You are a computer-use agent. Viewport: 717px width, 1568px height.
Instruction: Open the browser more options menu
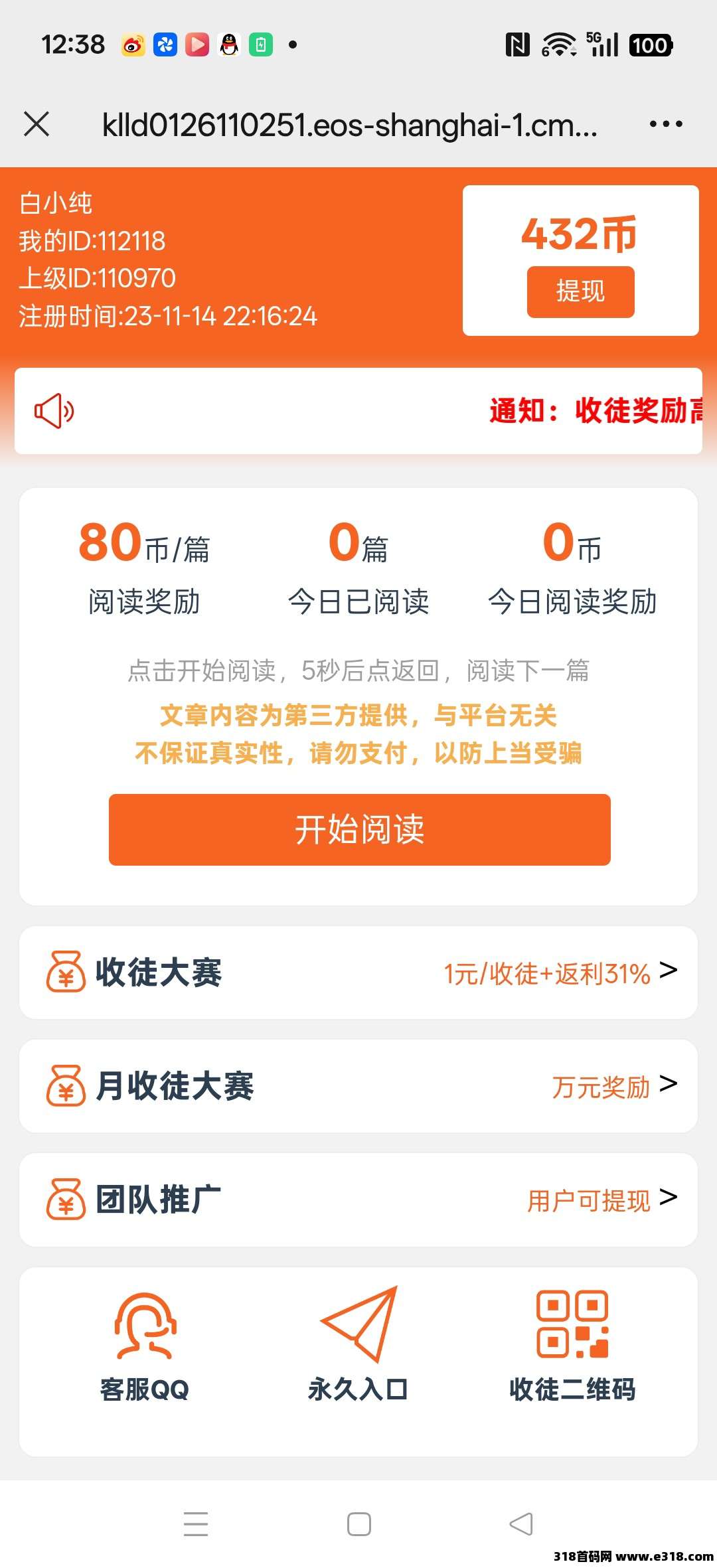[x=667, y=123]
